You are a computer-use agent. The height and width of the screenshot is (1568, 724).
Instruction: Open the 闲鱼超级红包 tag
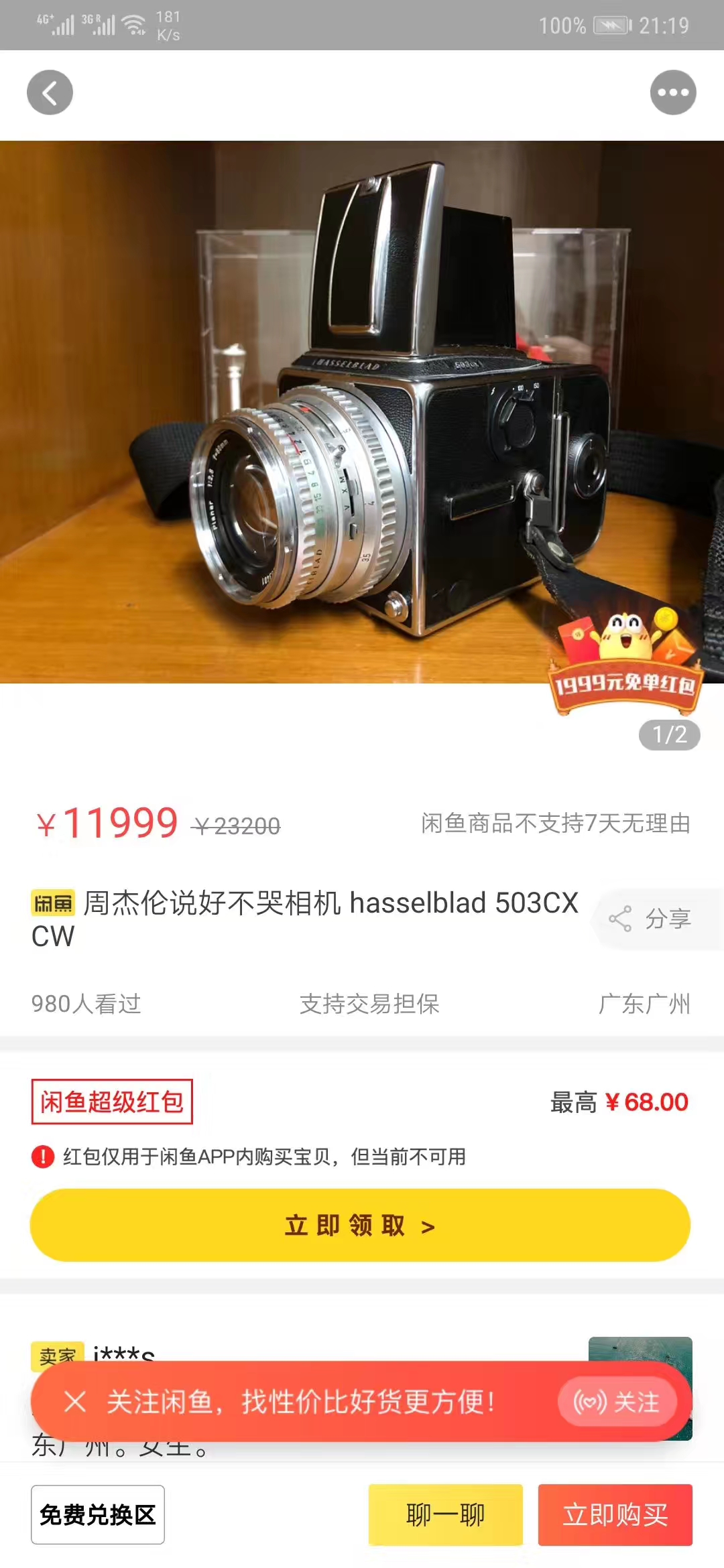(112, 1102)
